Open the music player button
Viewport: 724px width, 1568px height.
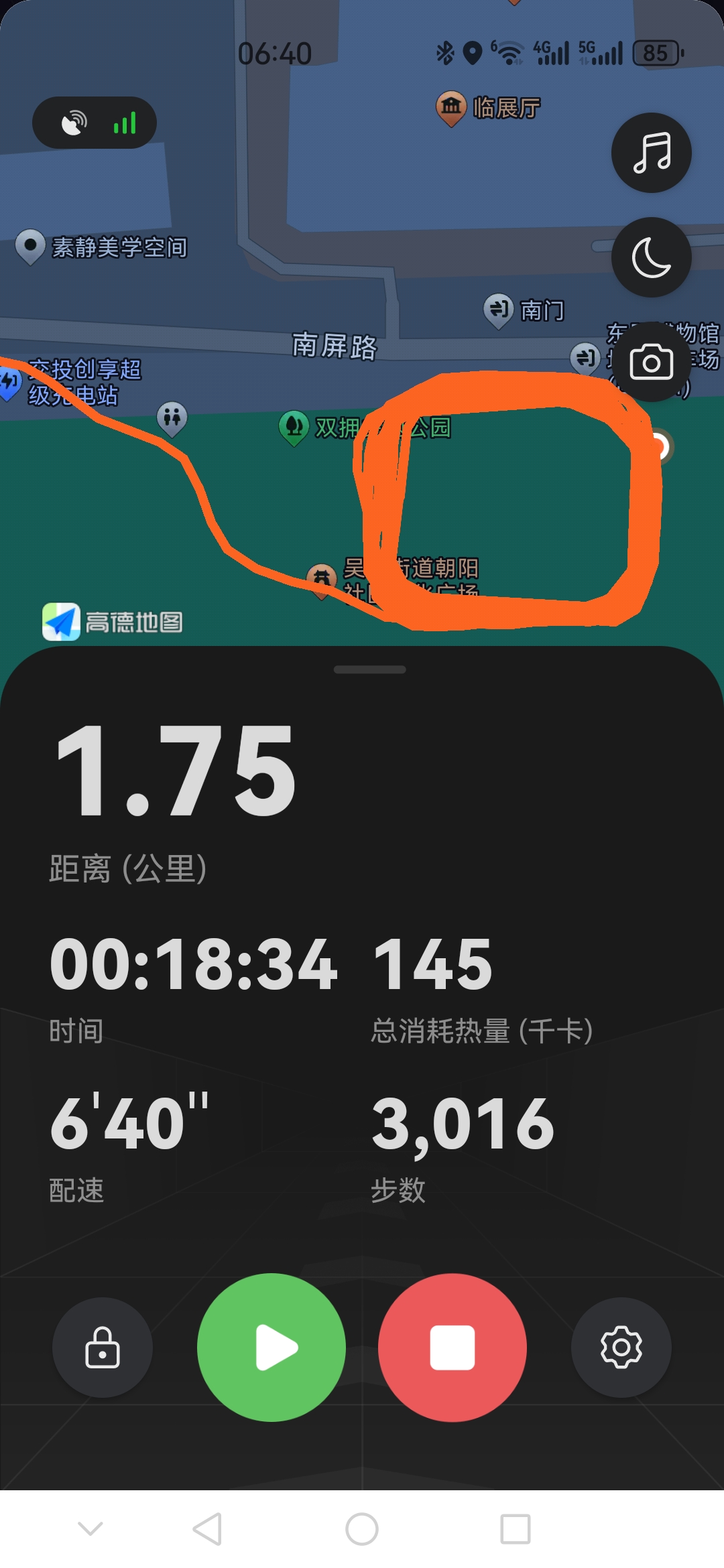651,153
